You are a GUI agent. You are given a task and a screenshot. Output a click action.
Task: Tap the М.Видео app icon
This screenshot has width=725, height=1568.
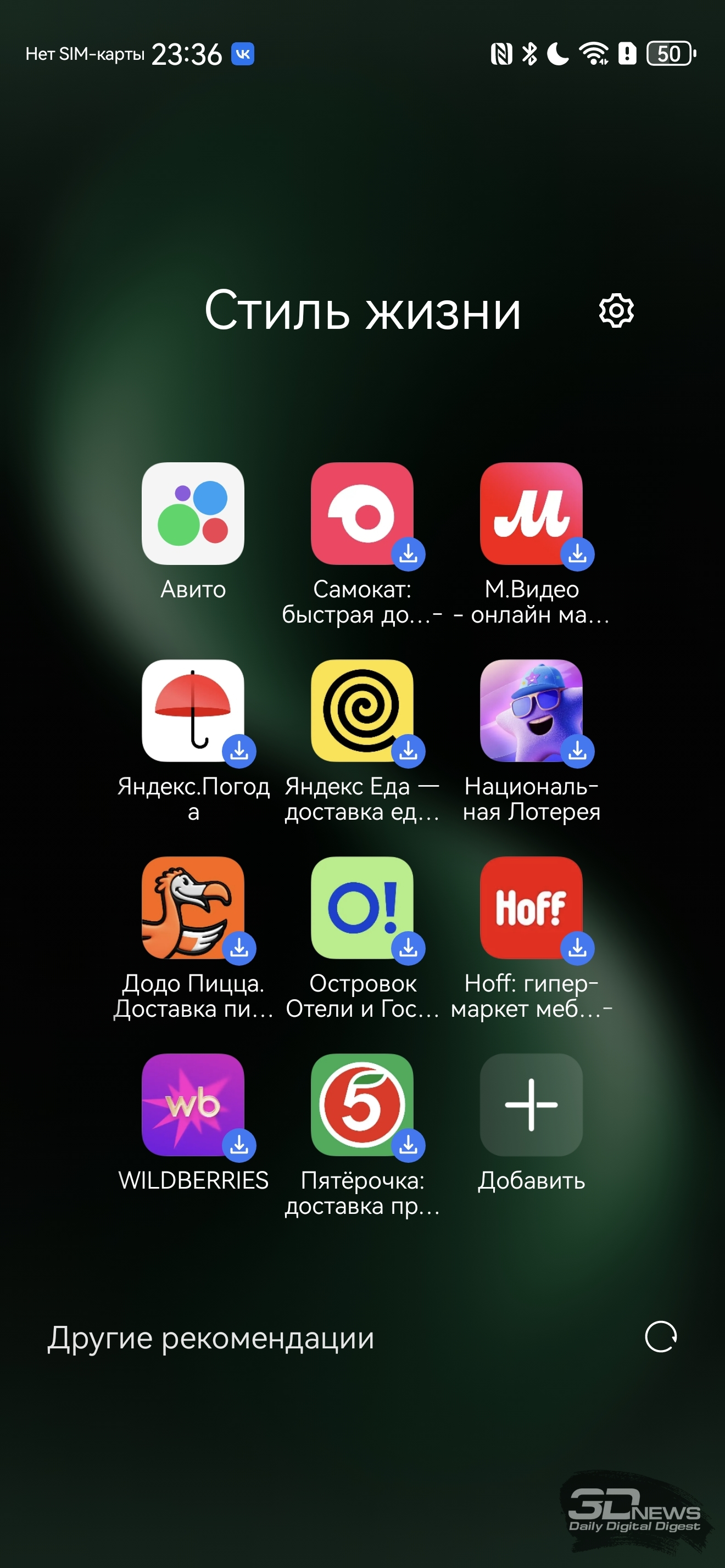(531, 514)
